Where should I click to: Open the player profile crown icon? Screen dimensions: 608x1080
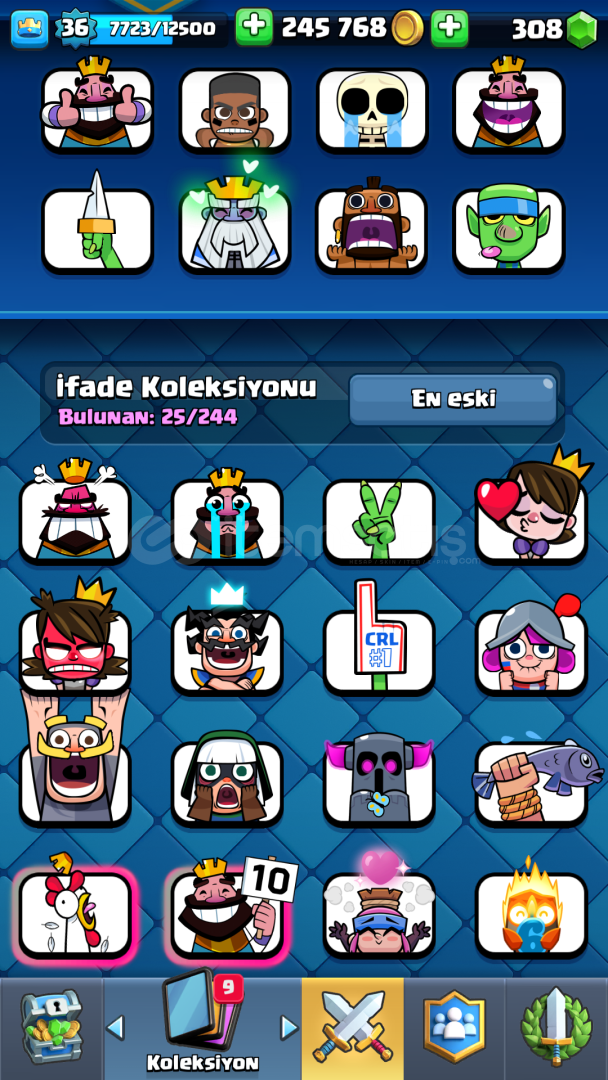(x=30, y=29)
